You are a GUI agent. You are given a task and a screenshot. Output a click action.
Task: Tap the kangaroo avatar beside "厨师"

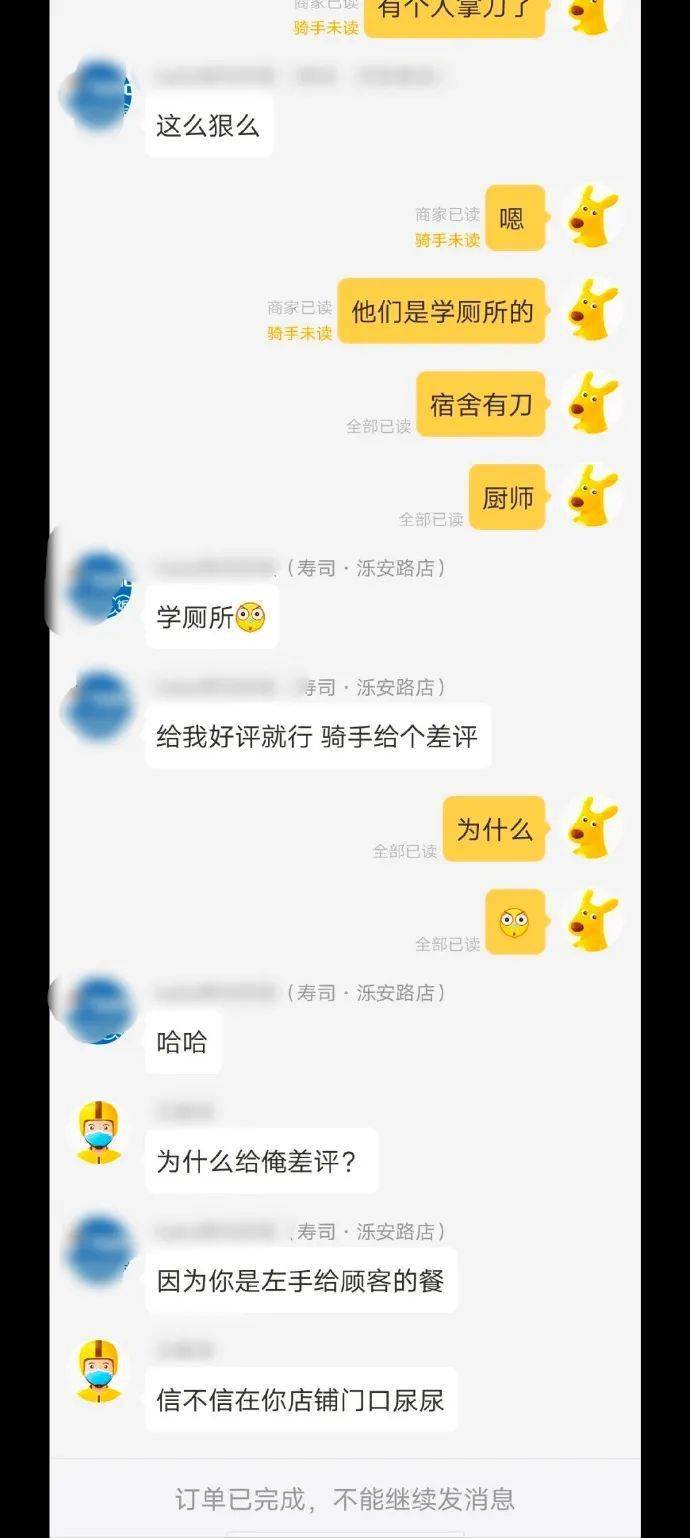592,497
